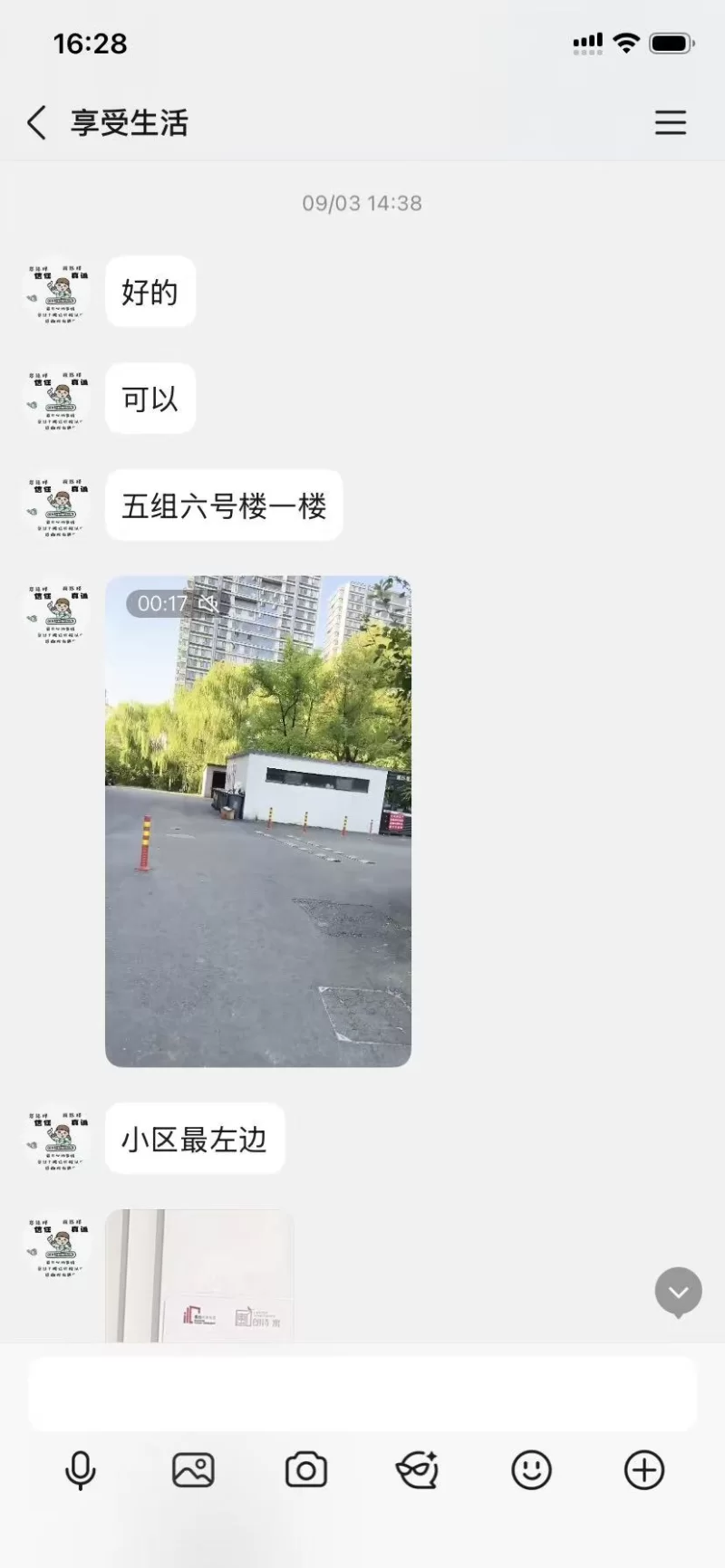Viewport: 725px width, 1568px height.
Task: Go back from the 享受生活 chat
Action: (36, 122)
